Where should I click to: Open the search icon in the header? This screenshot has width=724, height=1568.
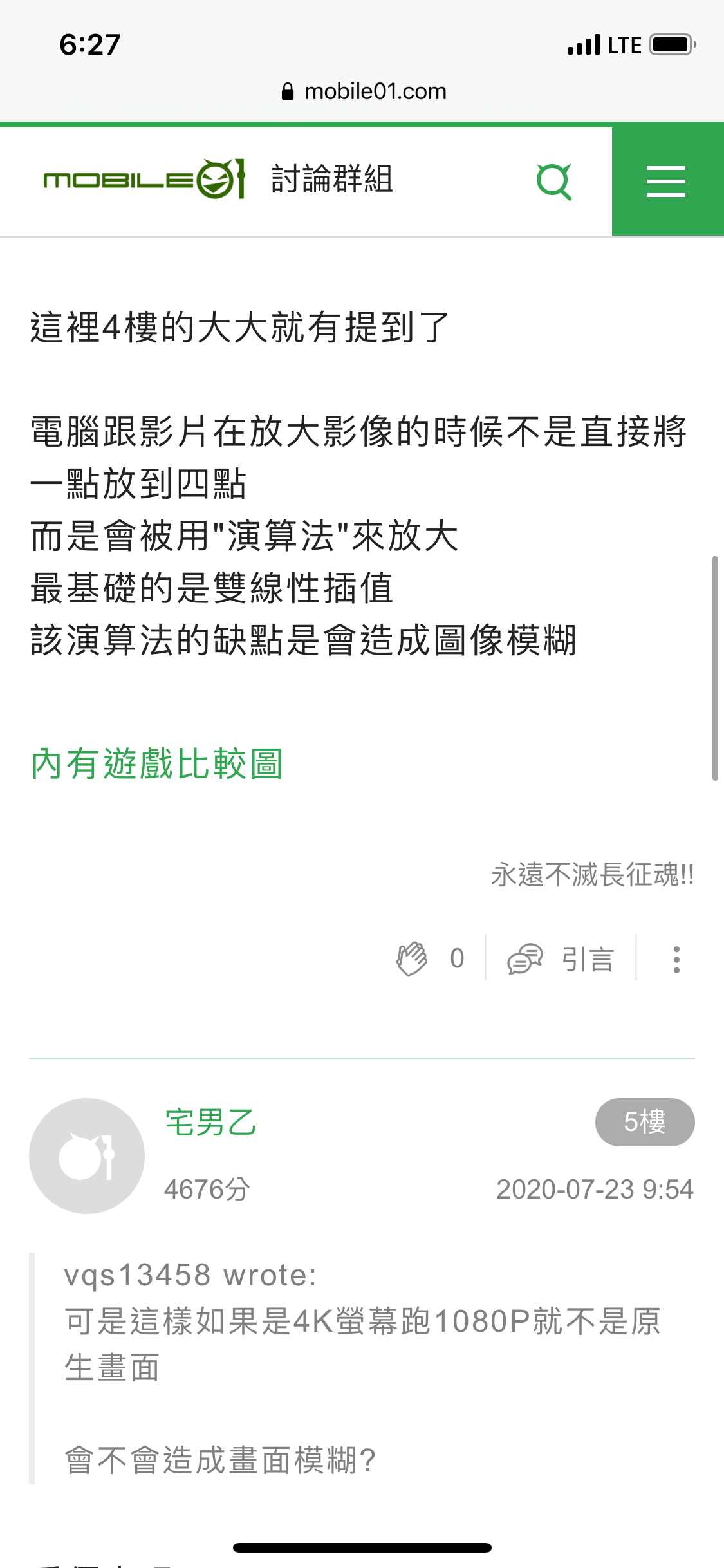pos(554,182)
